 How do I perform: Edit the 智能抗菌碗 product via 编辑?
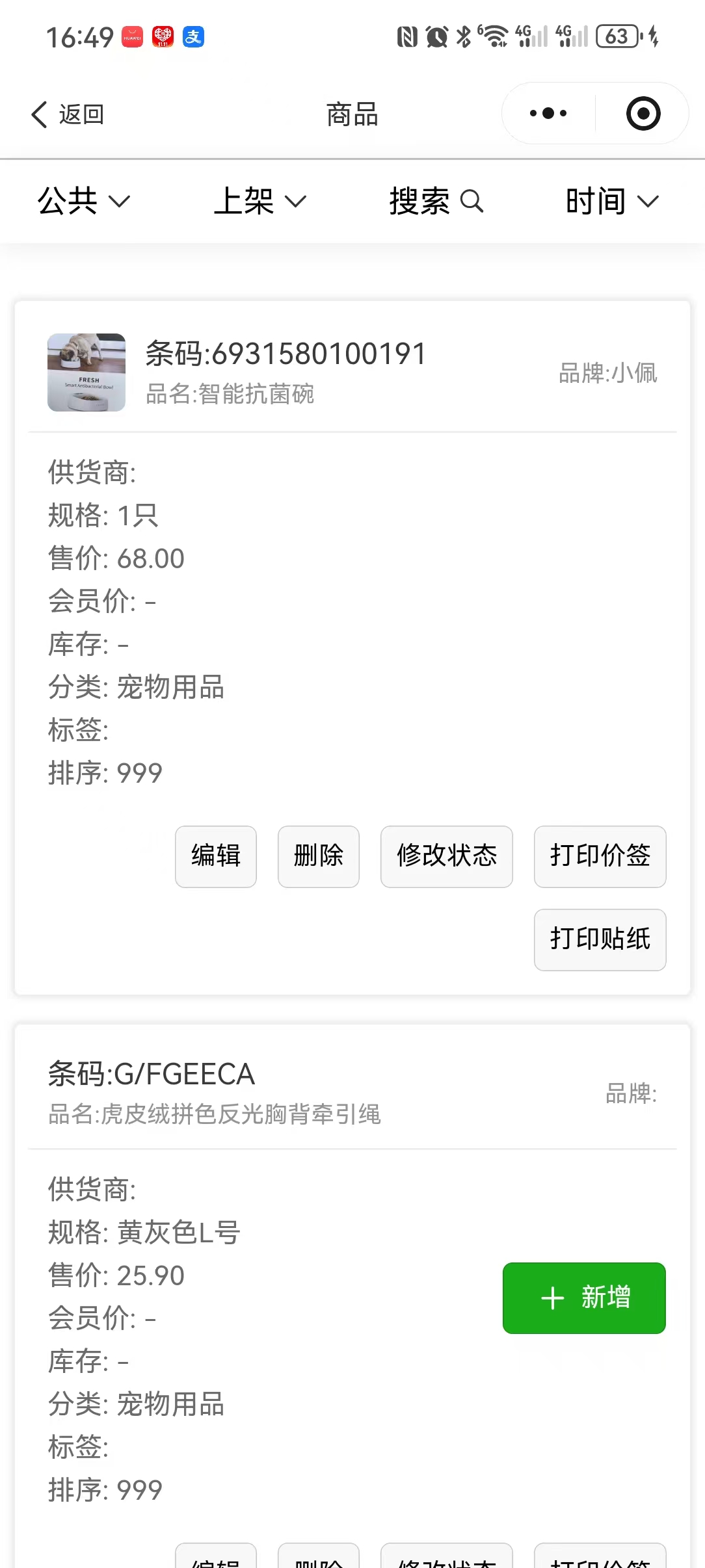(x=216, y=856)
